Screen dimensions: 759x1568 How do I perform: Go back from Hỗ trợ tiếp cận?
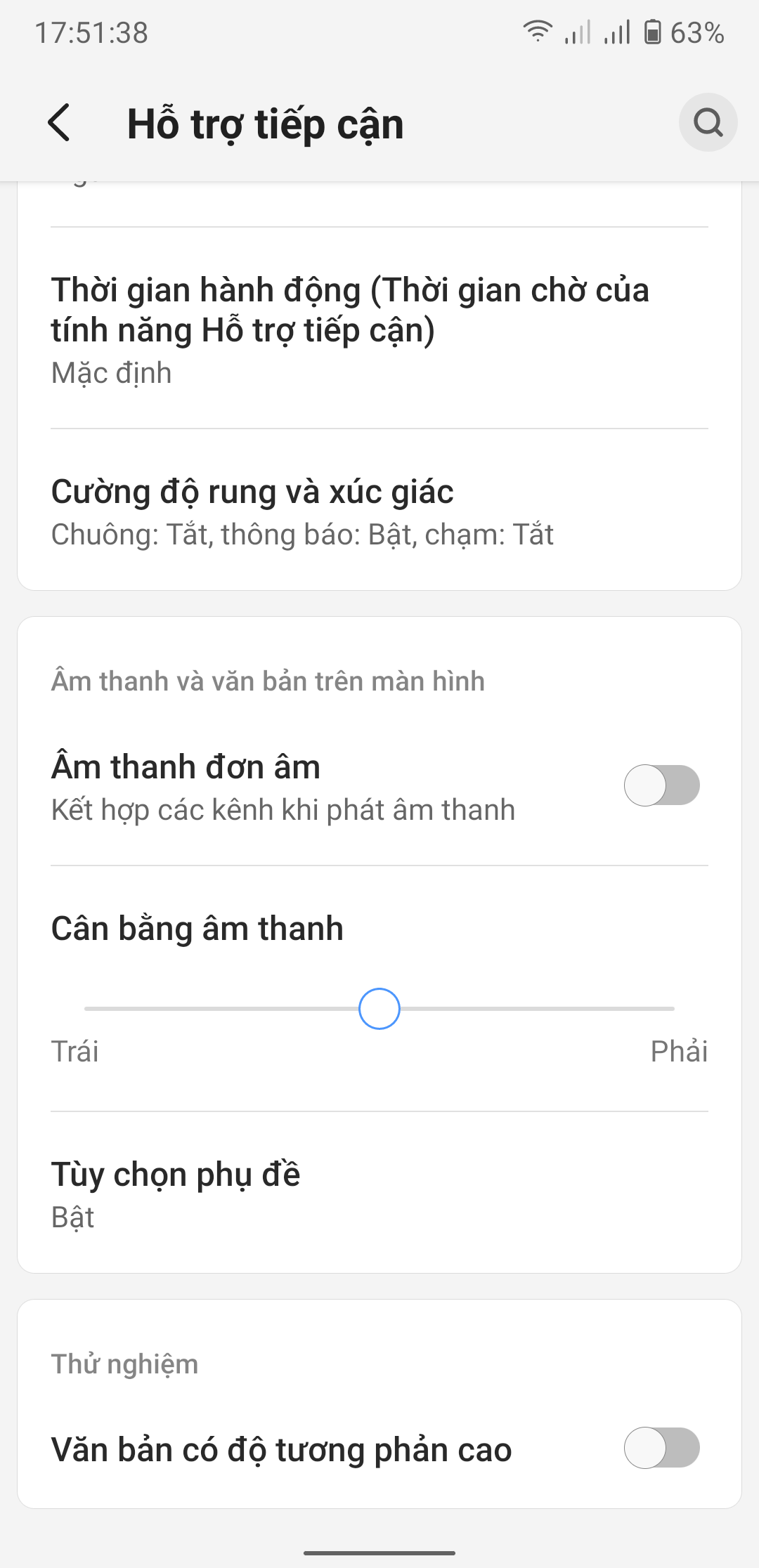(60, 123)
